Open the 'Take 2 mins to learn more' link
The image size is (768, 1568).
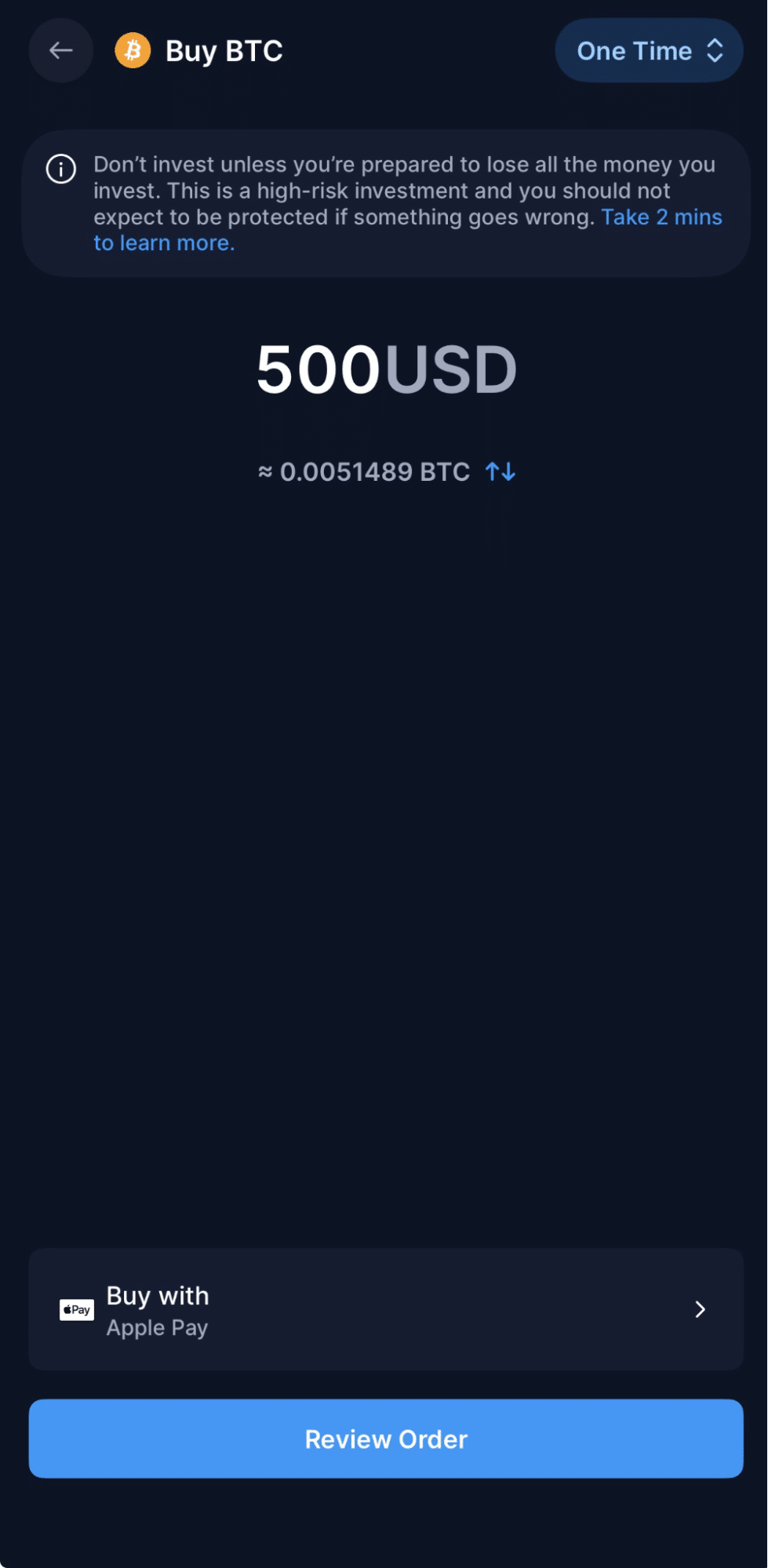(661, 217)
